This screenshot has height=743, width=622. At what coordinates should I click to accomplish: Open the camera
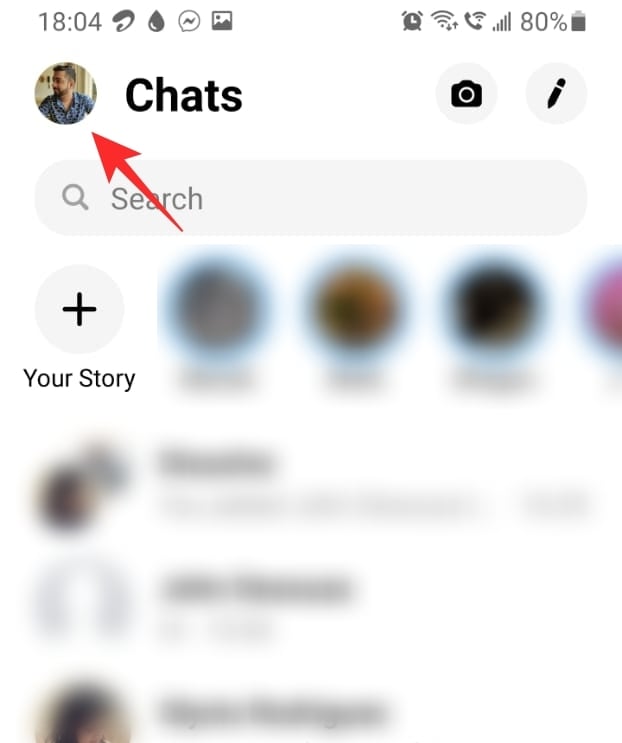pos(466,94)
